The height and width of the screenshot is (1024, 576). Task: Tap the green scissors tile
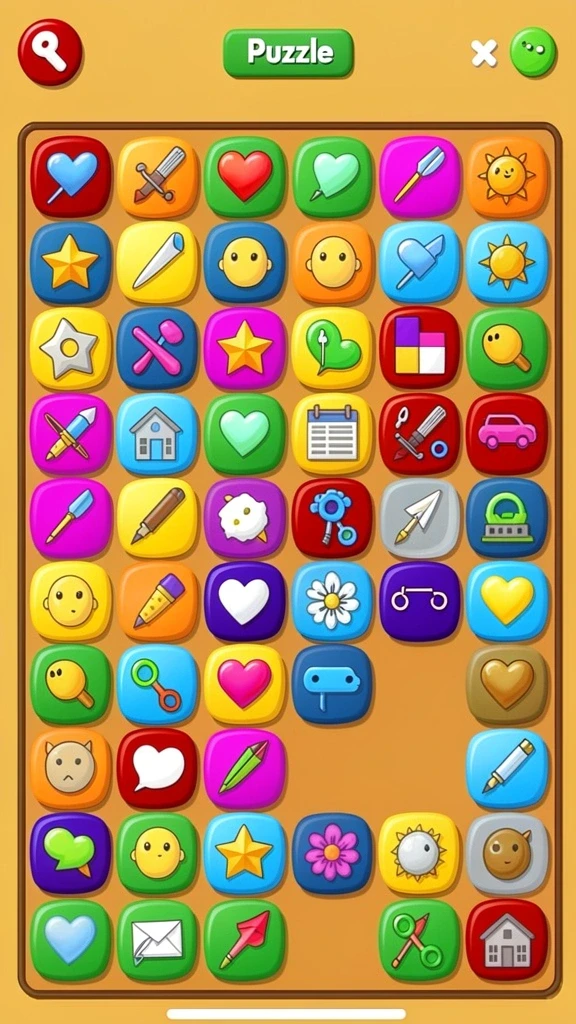[x=420, y=940]
